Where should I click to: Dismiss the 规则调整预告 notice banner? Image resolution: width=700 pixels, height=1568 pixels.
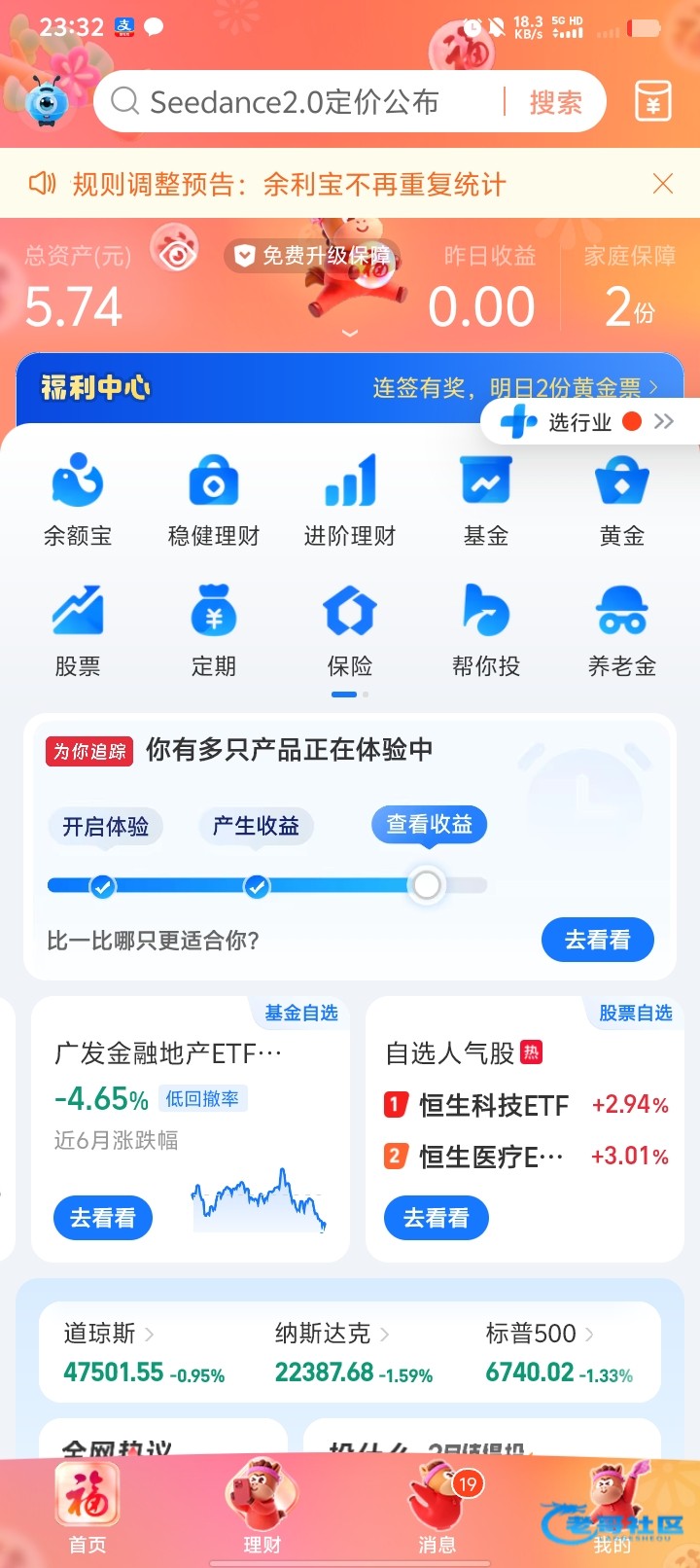point(663,183)
